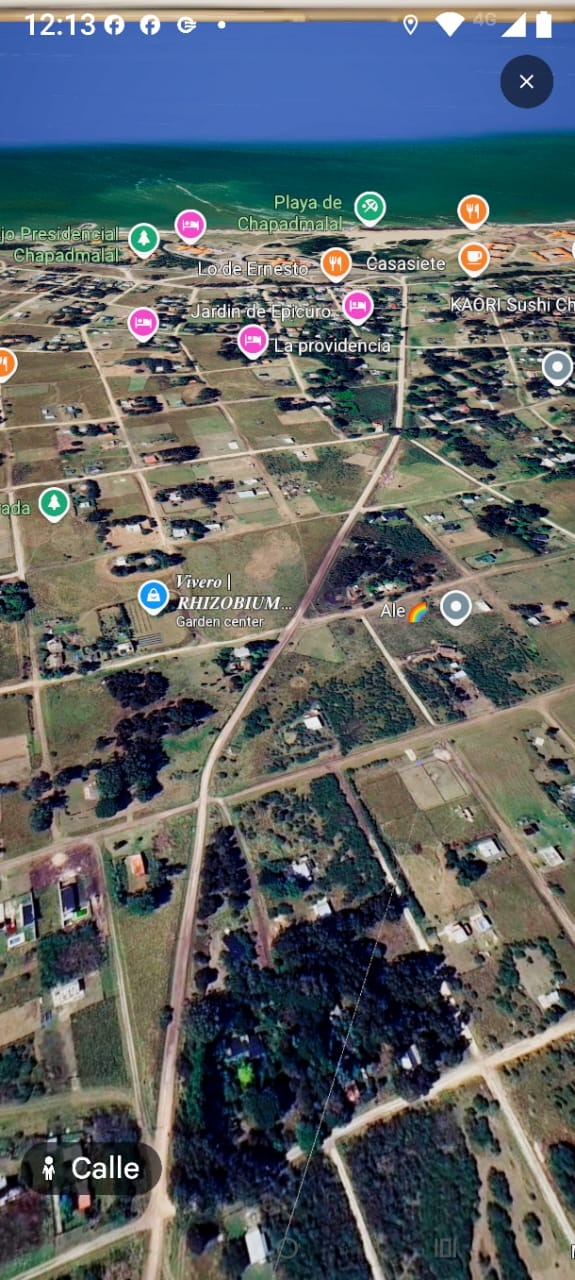Tap the Ale location pin
The image size is (575, 1280).
[x=456, y=607]
